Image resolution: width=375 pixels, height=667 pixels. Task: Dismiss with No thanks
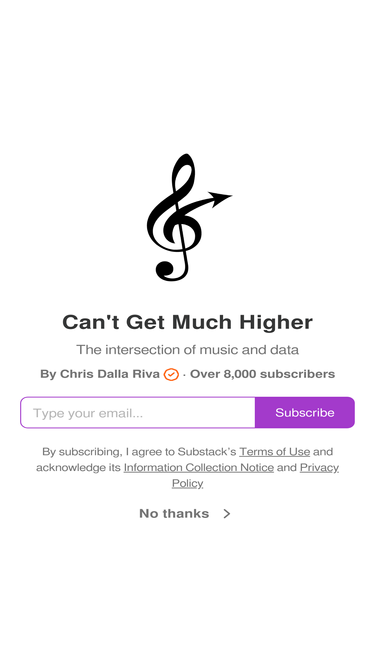(x=185, y=513)
